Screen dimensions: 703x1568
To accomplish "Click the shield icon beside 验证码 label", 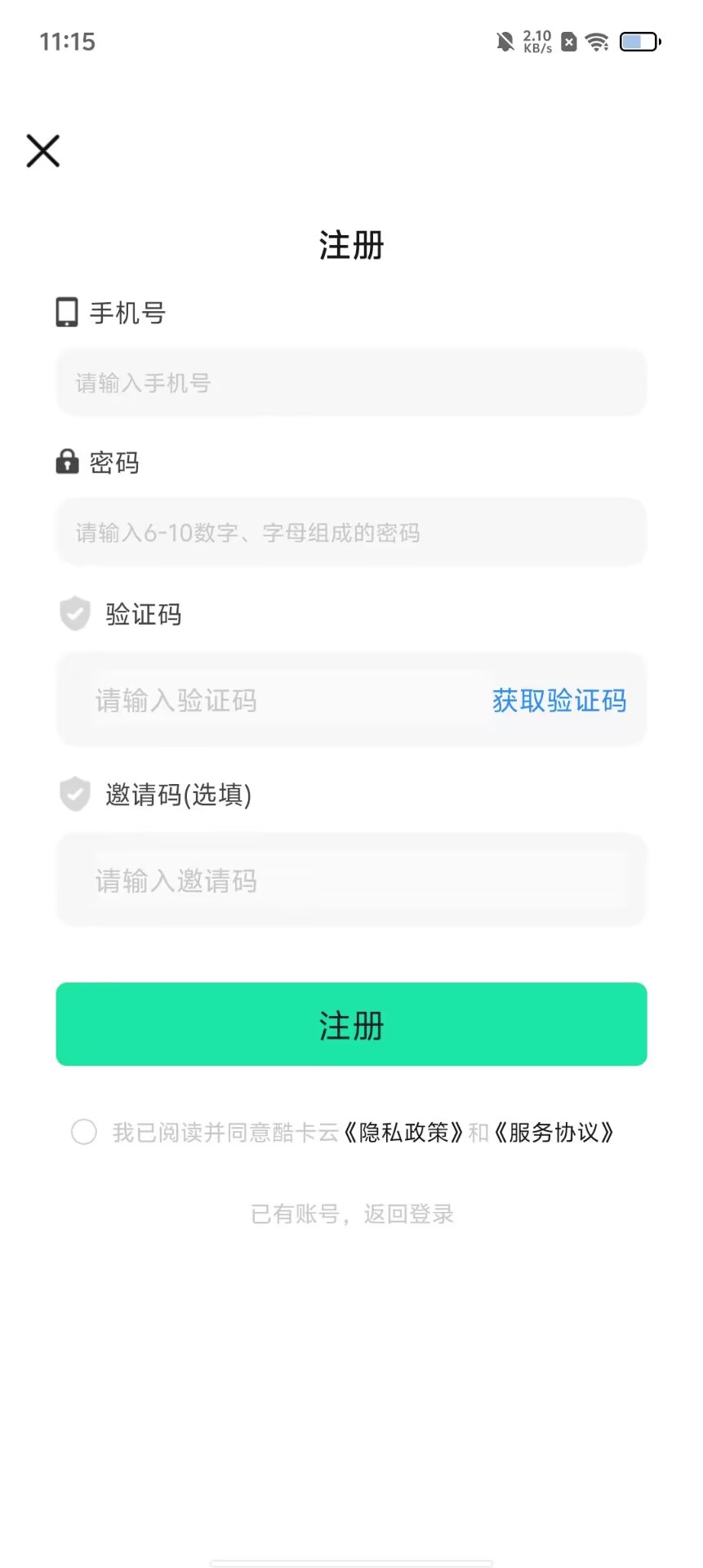I will click(x=74, y=614).
